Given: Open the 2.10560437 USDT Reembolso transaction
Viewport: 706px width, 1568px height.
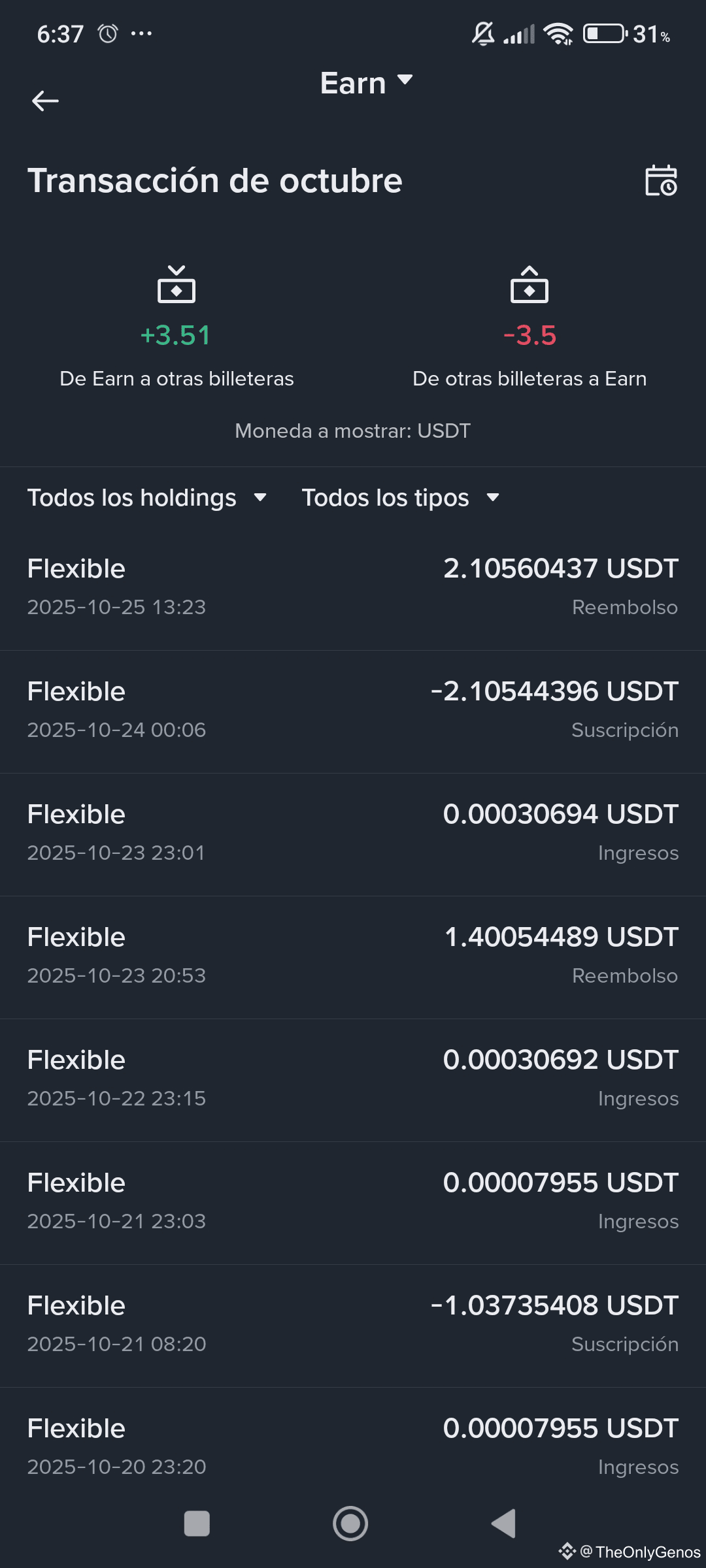Looking at the screenshot, I should coord(353,587).
